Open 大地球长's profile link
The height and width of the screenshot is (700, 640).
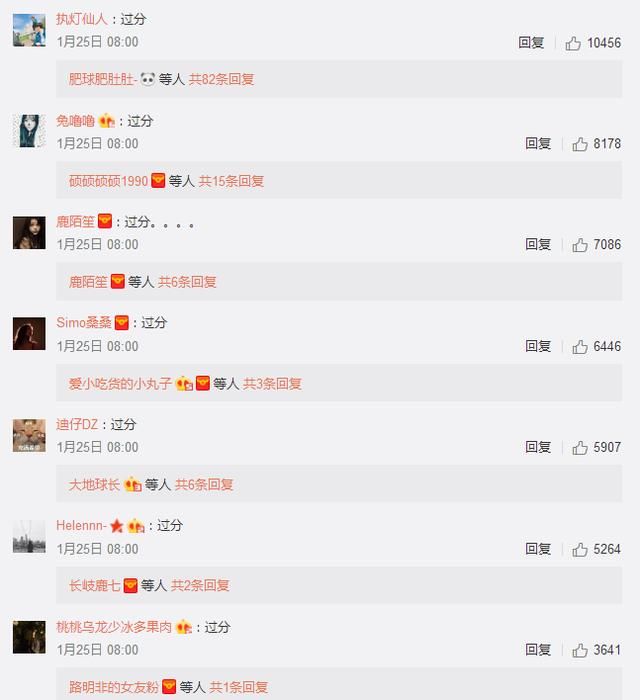click(94, 484)
